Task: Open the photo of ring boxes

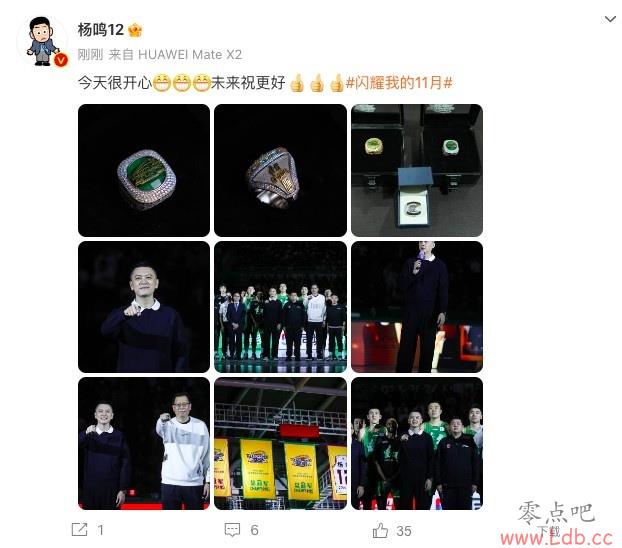Action: coord(416,170)
